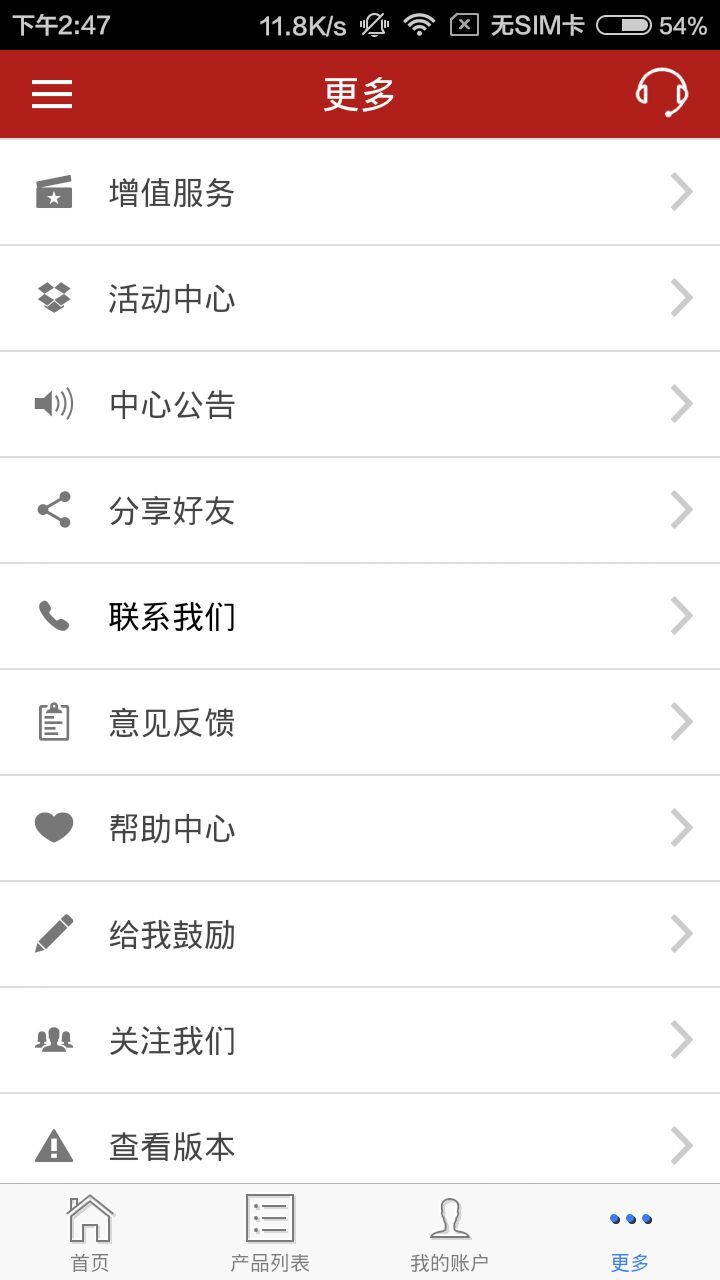View 中心公告 announcements
This screenshot has width=720, height=1280.
click(x=360, y=404)
